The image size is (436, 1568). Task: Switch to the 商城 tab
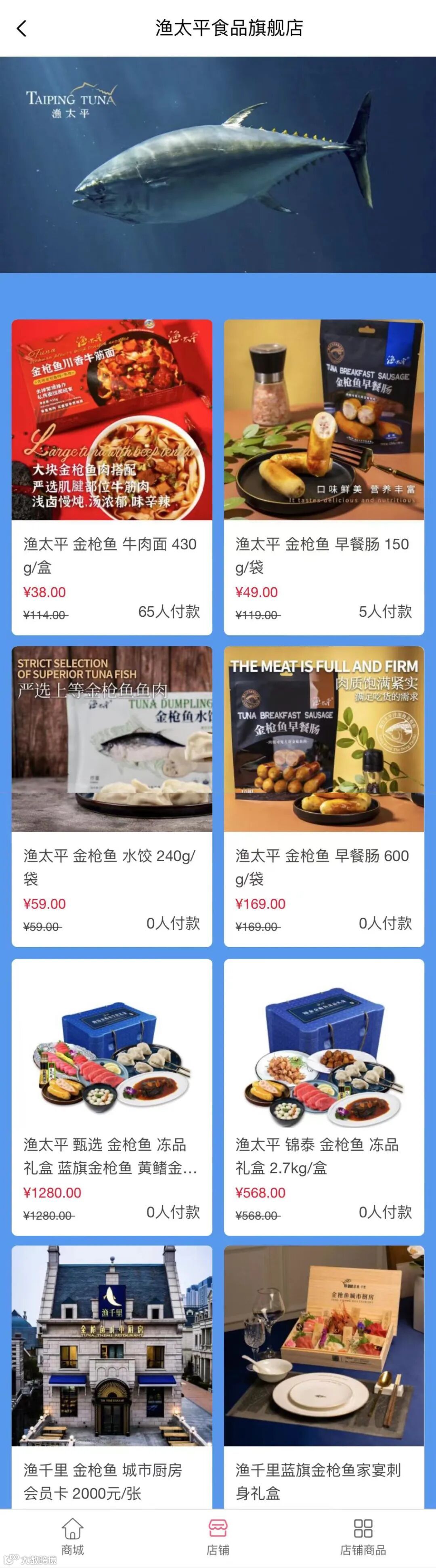click(72, 1536)
